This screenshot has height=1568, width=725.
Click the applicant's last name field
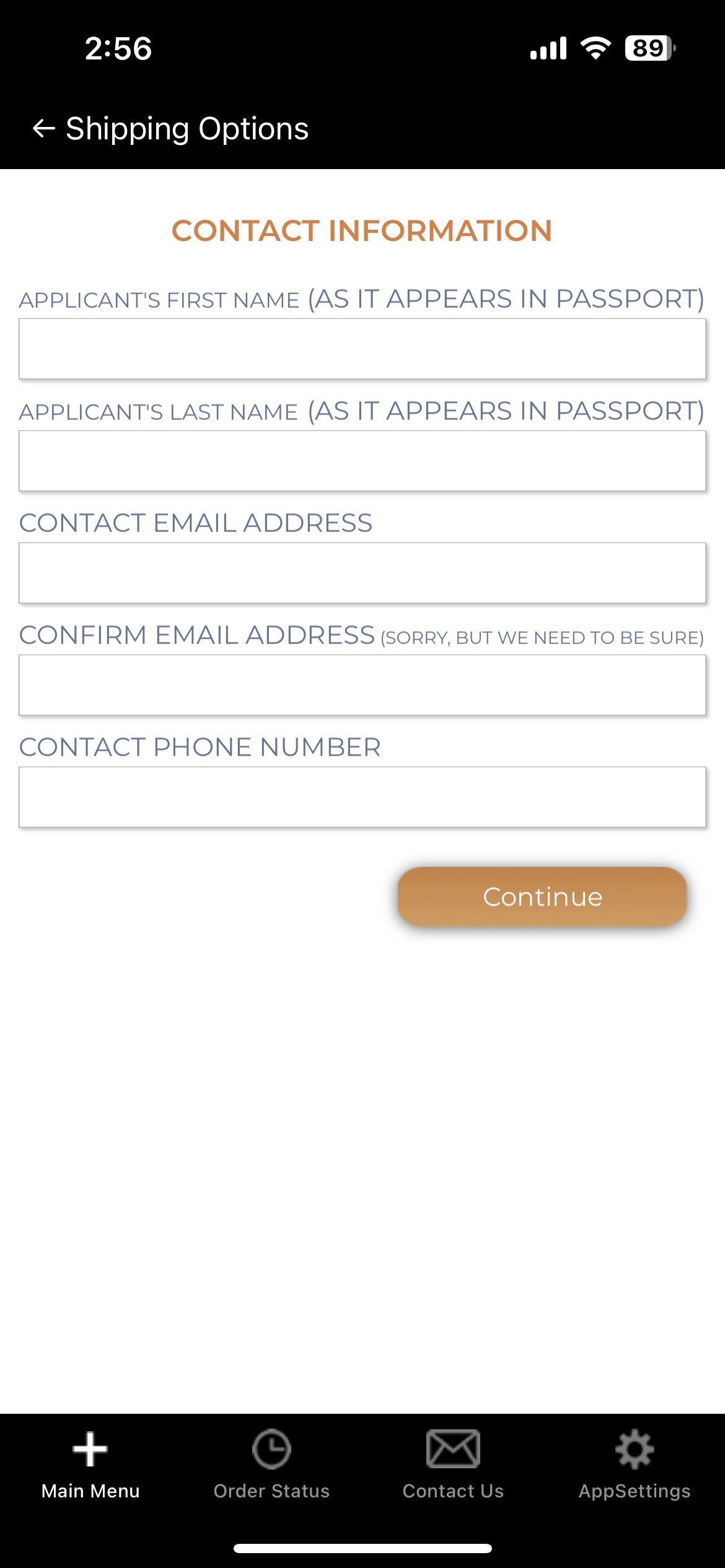[362, 460]
